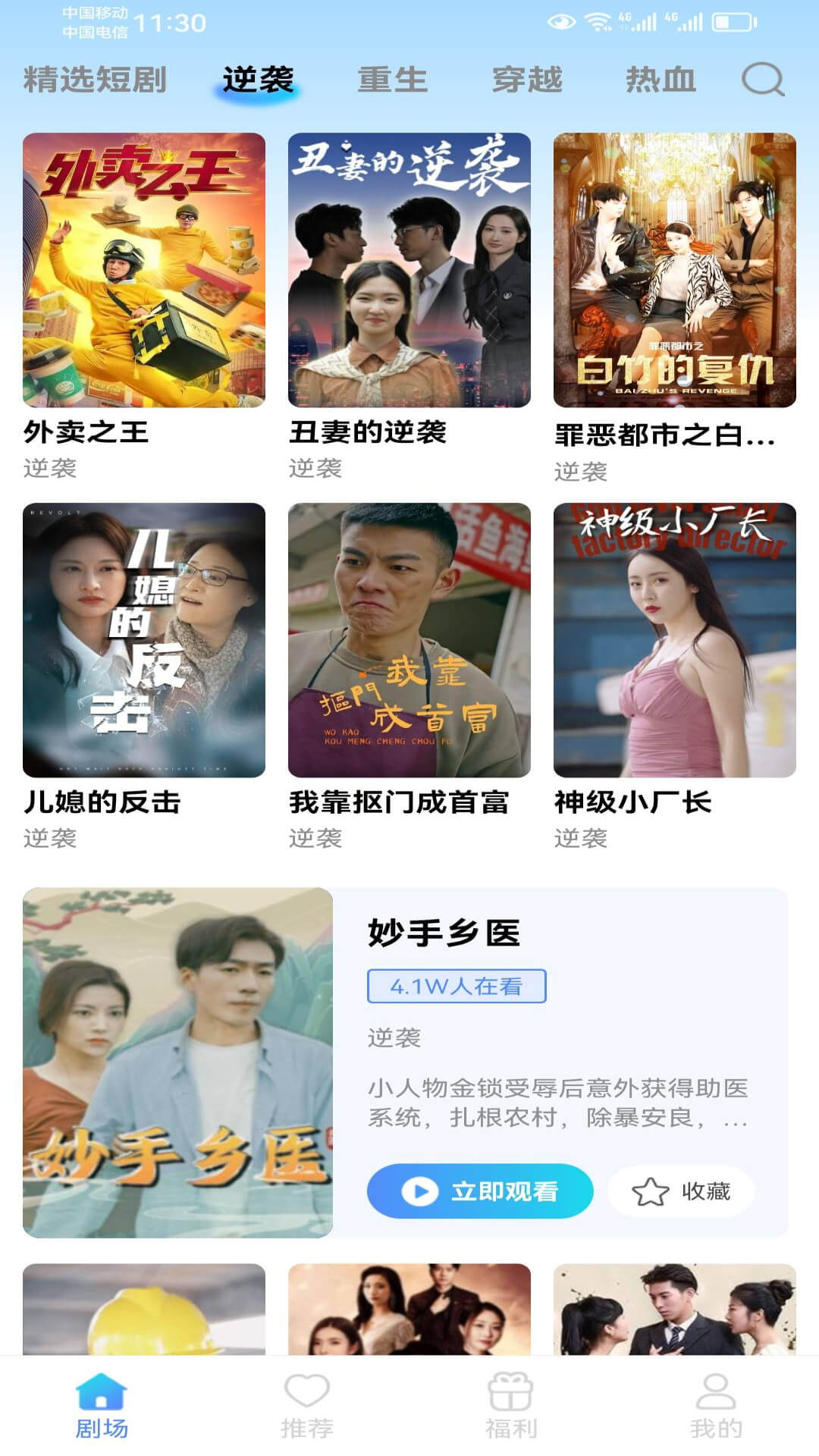Select the 重生 category tab
The image size is (819, 1456).
click(x=392, y=80)
